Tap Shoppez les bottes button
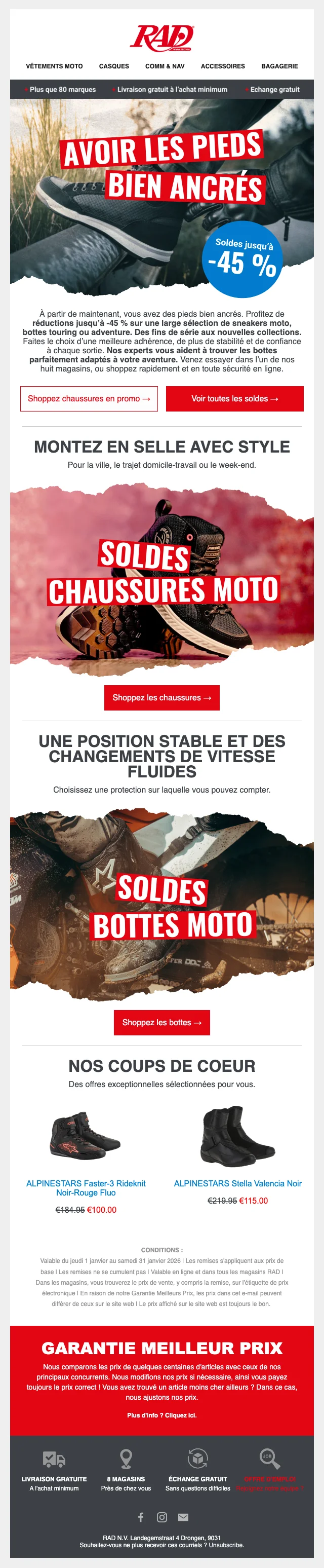 [x=161, y=1023]
